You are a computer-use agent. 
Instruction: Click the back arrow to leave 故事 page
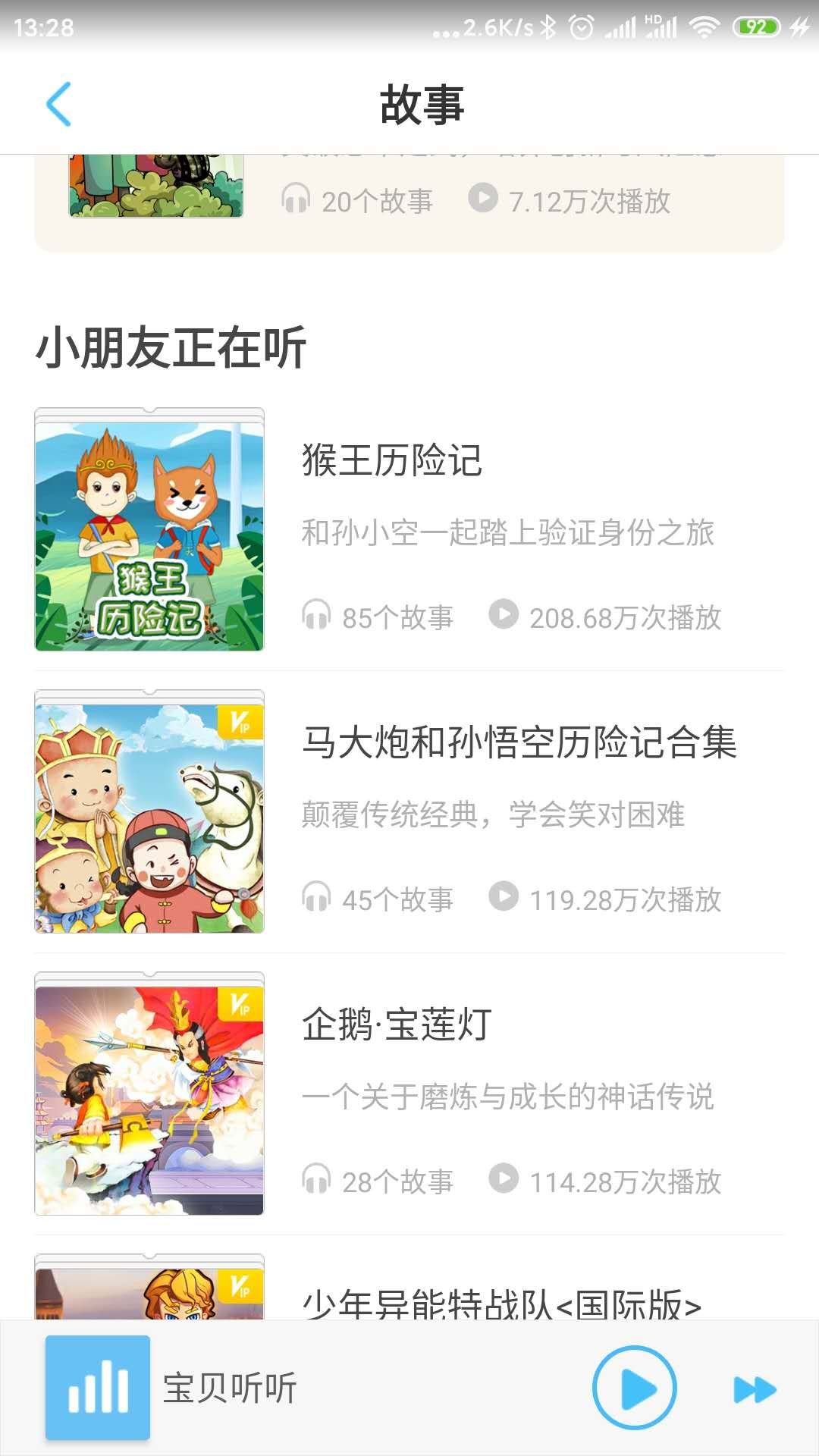coord(57,102)
